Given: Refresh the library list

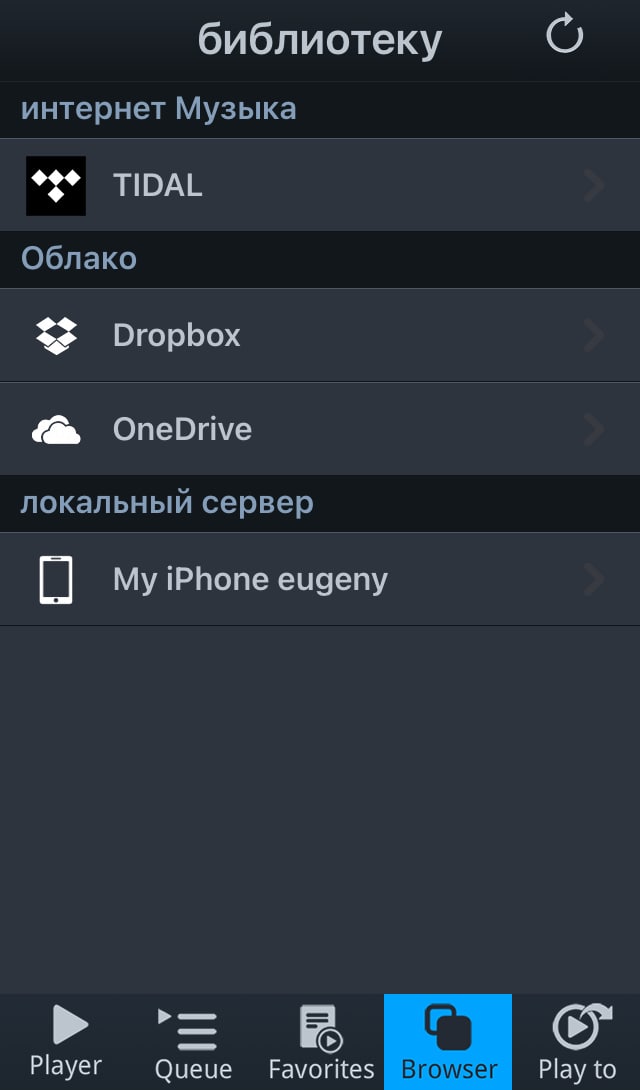Looking at the screenshot, I should point(564,34).
